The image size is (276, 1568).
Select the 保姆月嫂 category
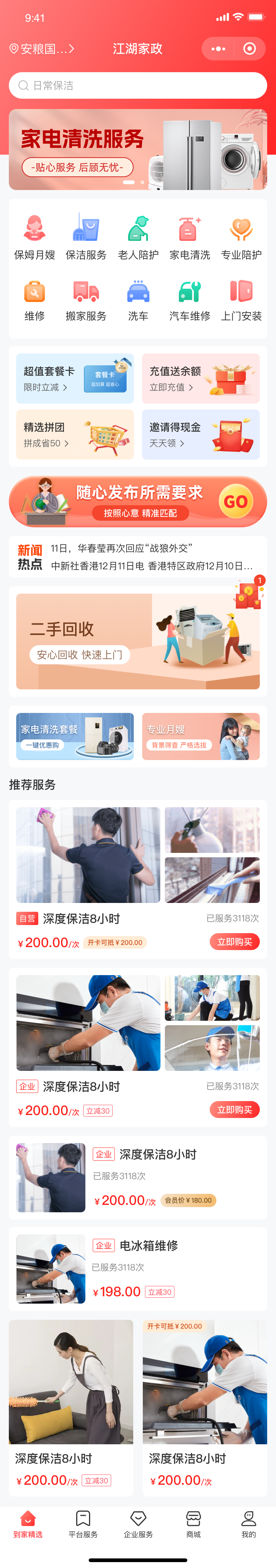(x=35, y=238)
